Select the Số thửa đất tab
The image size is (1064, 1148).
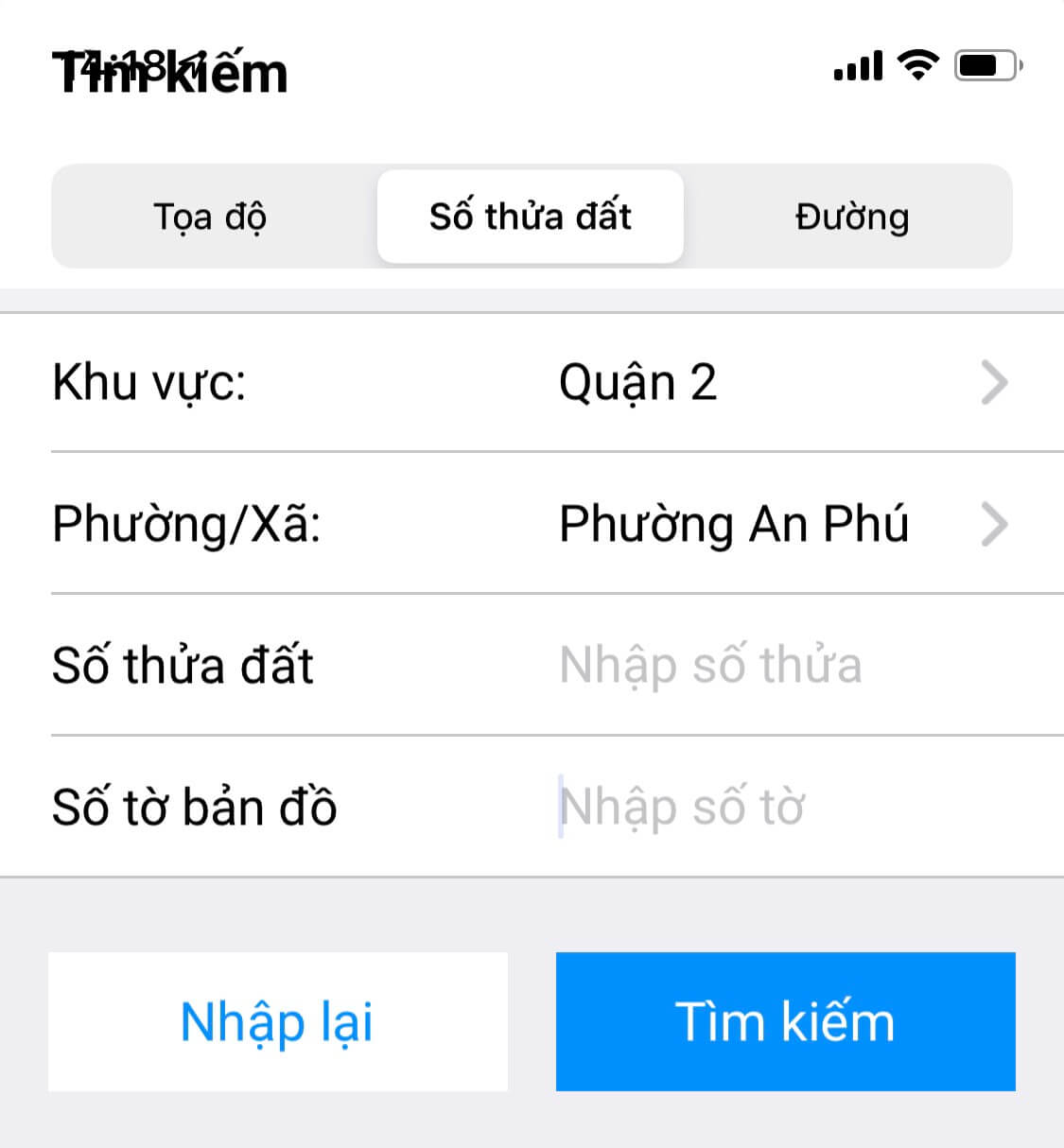[x=530, y=217]
